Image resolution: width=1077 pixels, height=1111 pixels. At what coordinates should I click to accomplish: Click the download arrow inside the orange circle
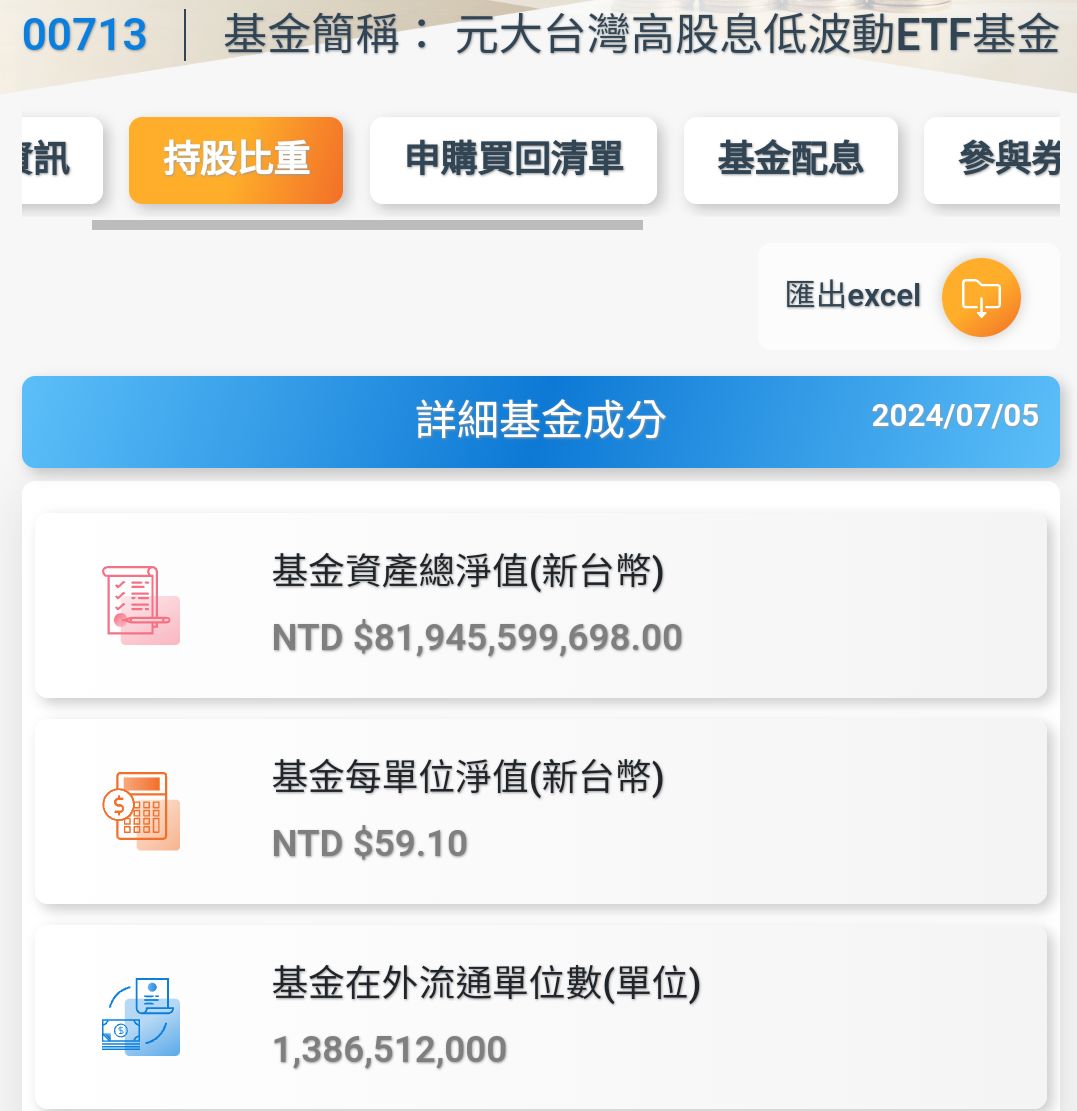[x=981, y=297]
